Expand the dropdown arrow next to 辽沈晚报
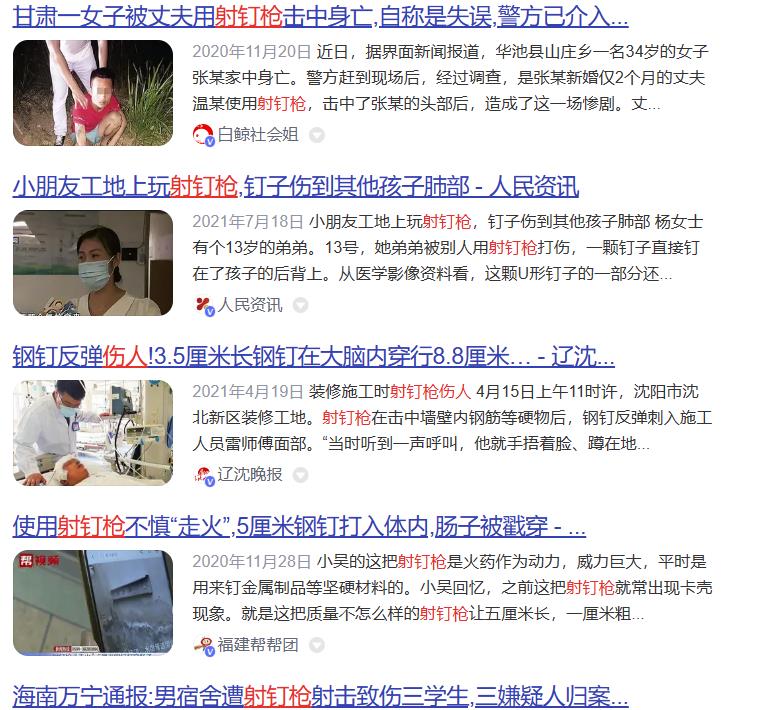 point(300,475)
